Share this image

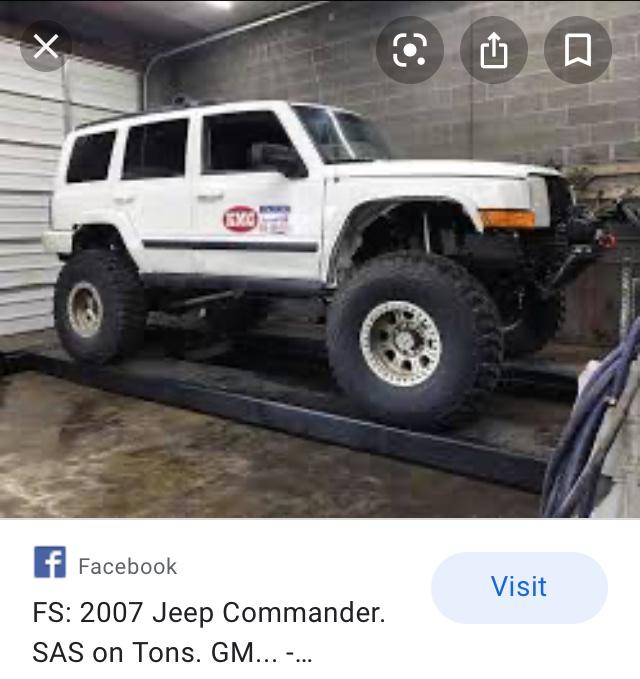pos(494,49)
